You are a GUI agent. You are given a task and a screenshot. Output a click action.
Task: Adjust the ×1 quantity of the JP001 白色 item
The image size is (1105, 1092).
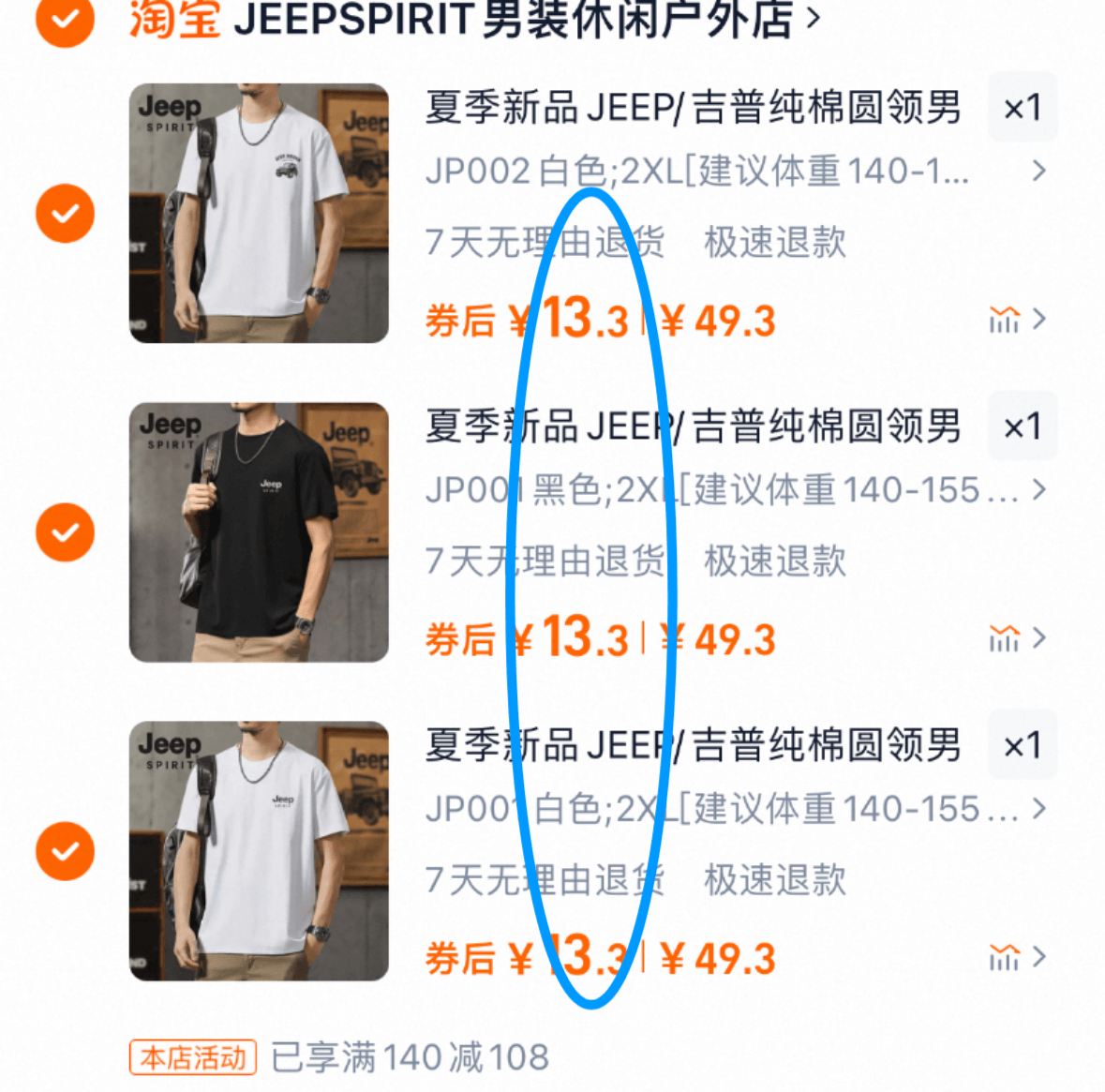pyautogui.click(x=1022, y=746)
